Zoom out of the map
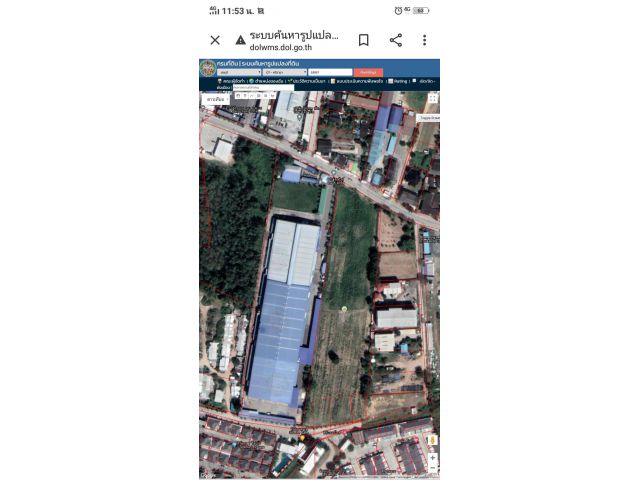Image resolution: width=640 pixels, height=480 pixels. (x=432, y=467)
